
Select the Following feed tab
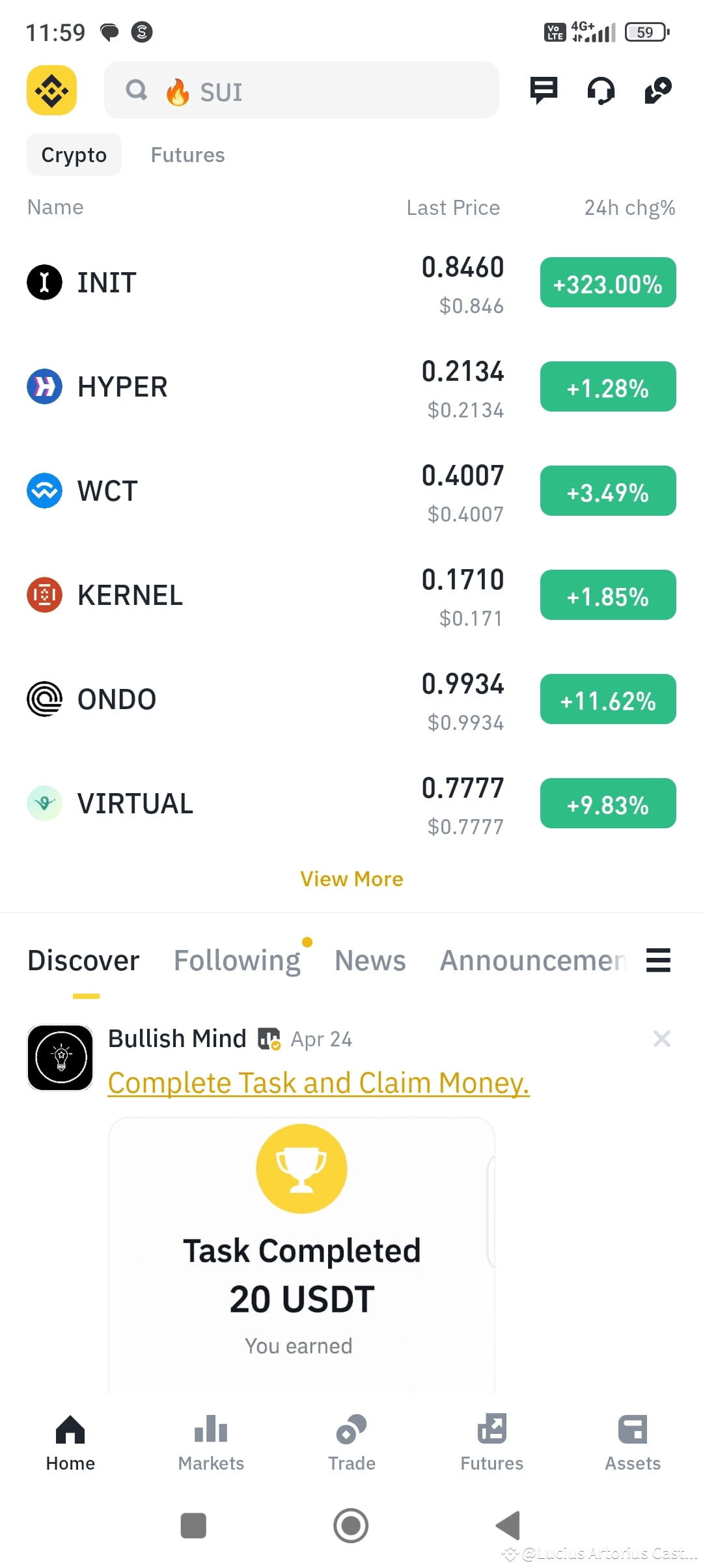[x=237, y=960]
